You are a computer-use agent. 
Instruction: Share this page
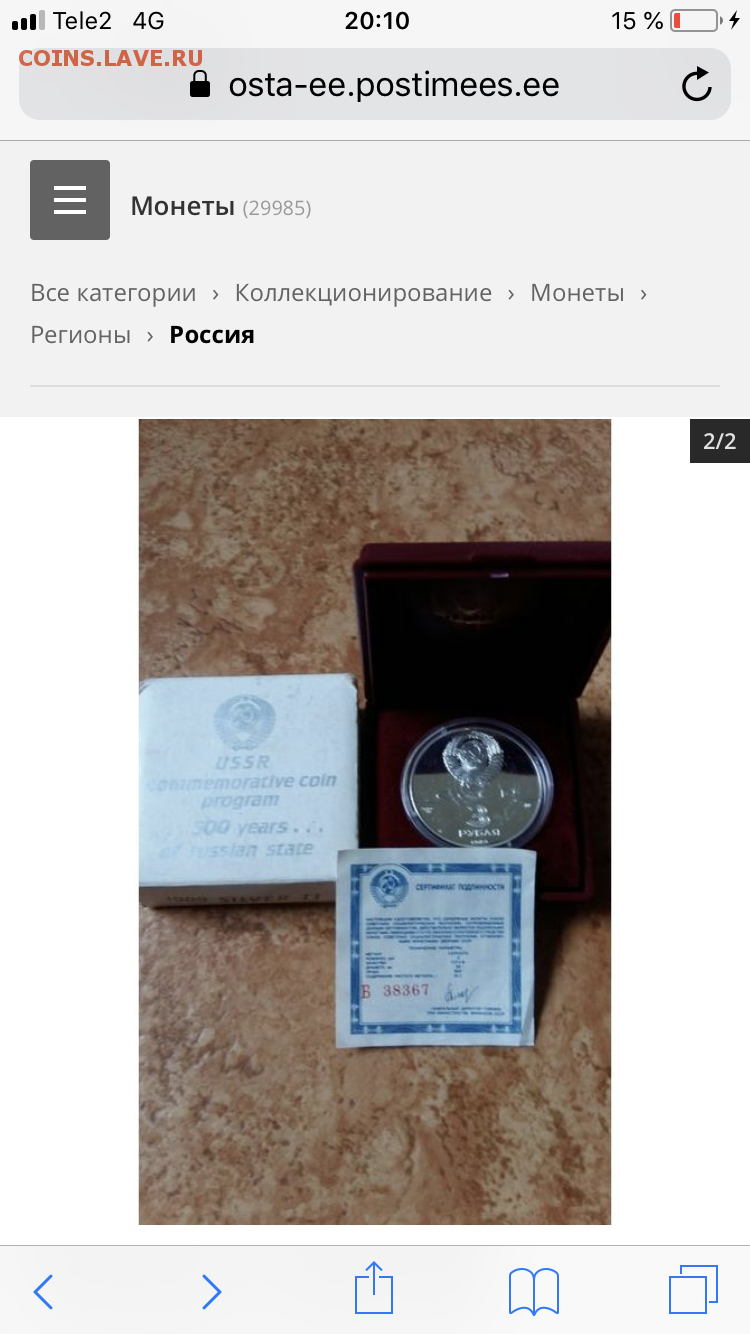tap(374, 1288)
